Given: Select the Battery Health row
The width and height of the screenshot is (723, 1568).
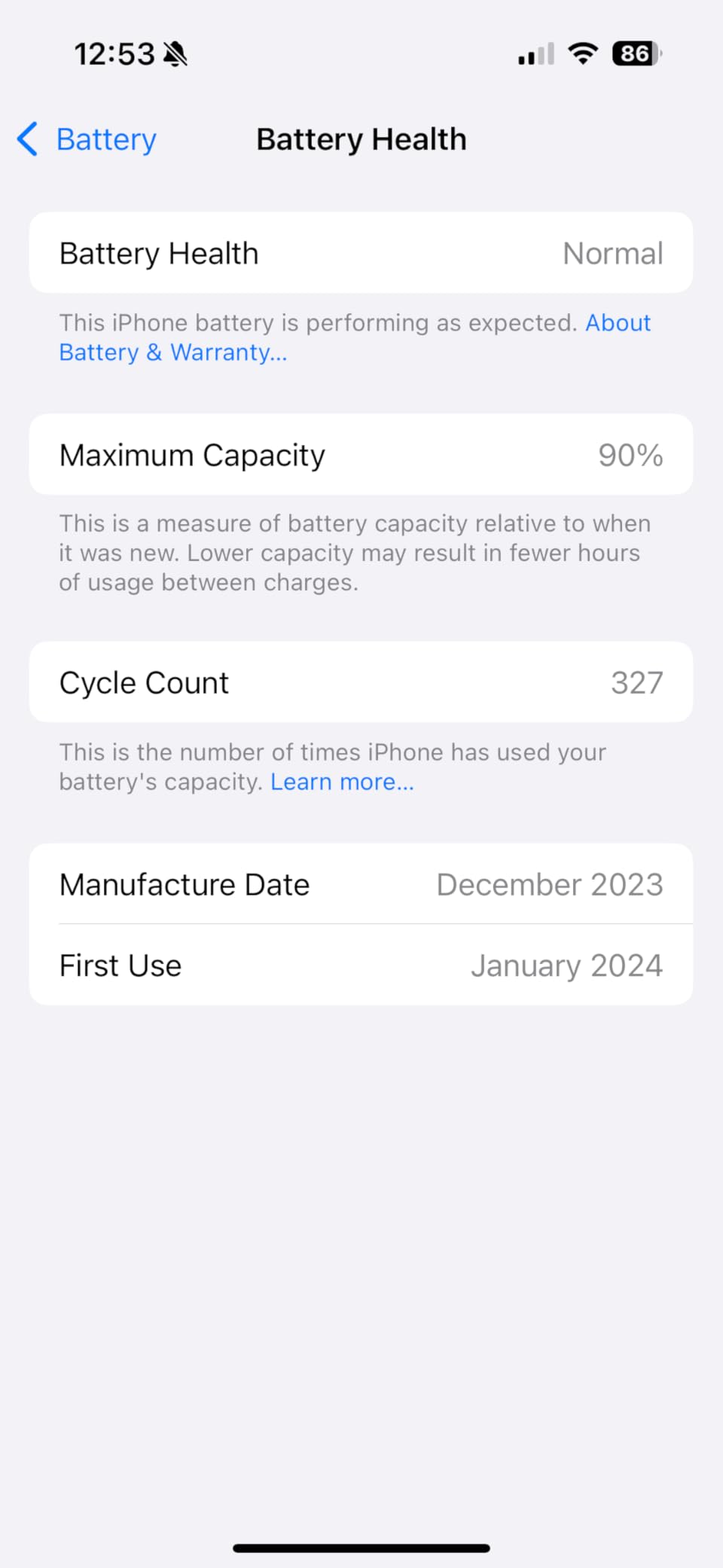Looking at the screenshot, I should (x=361, y=253).
